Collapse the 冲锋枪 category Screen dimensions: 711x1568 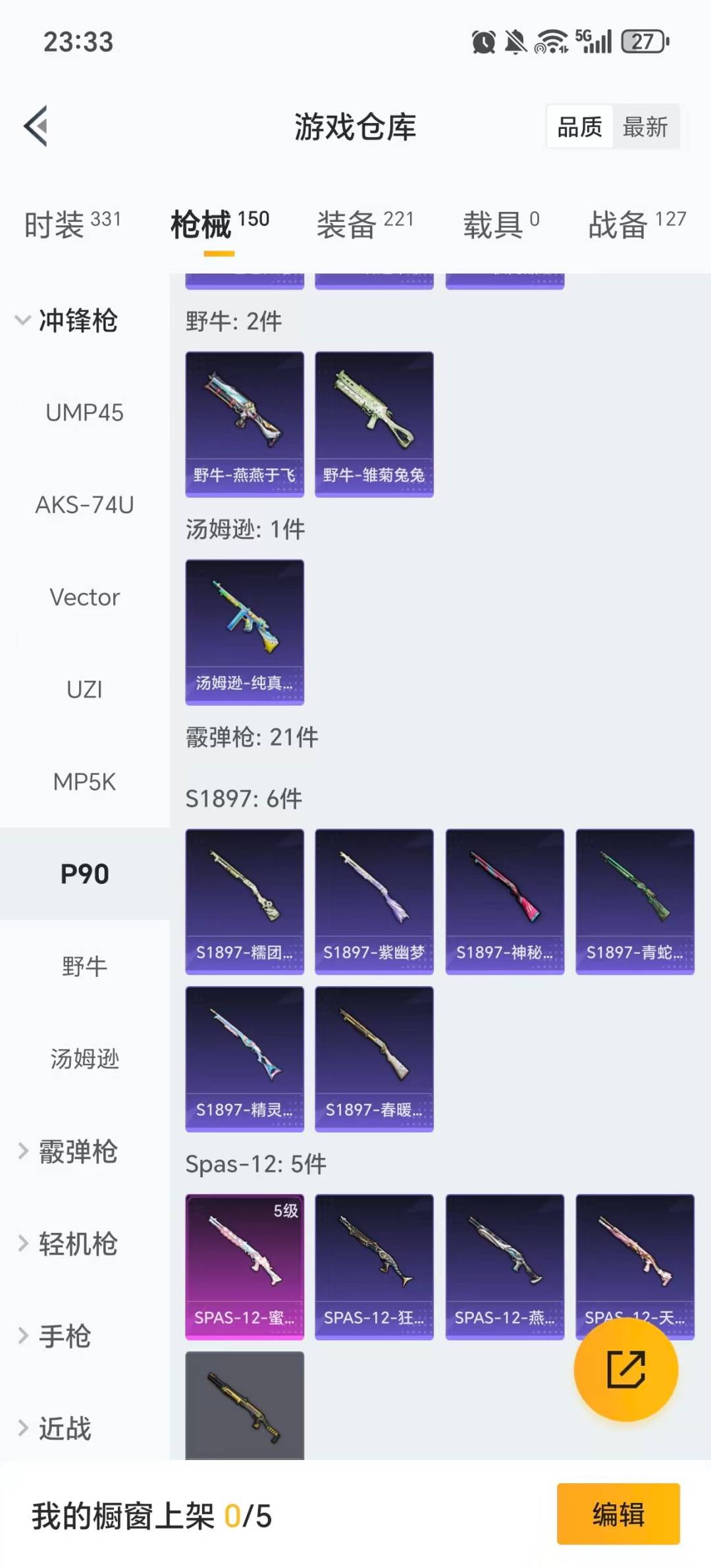coord(79,322)
